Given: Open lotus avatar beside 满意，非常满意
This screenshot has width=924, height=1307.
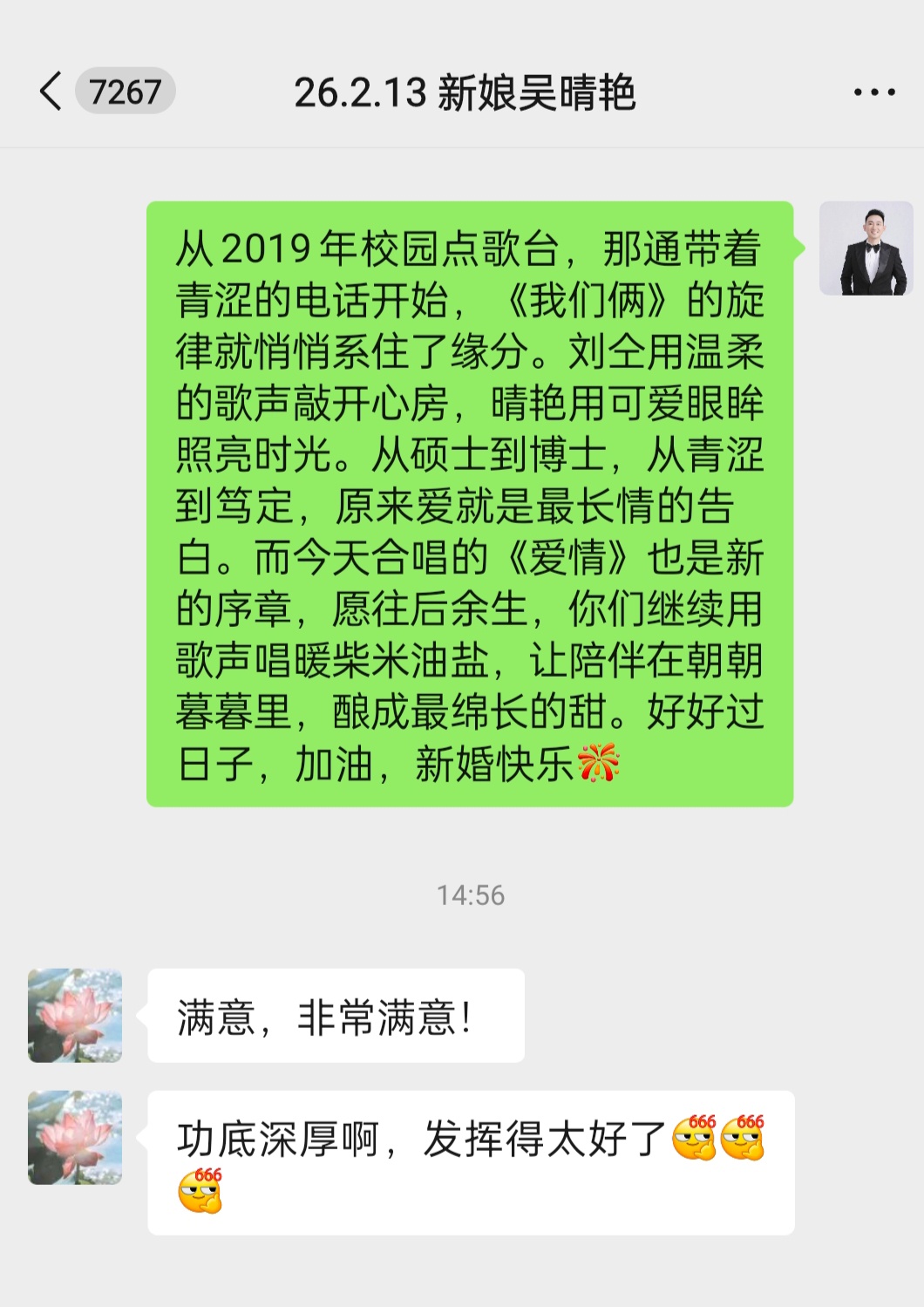Looking at the screenshot, I should pyautogui.click(x=75, y=1016).
